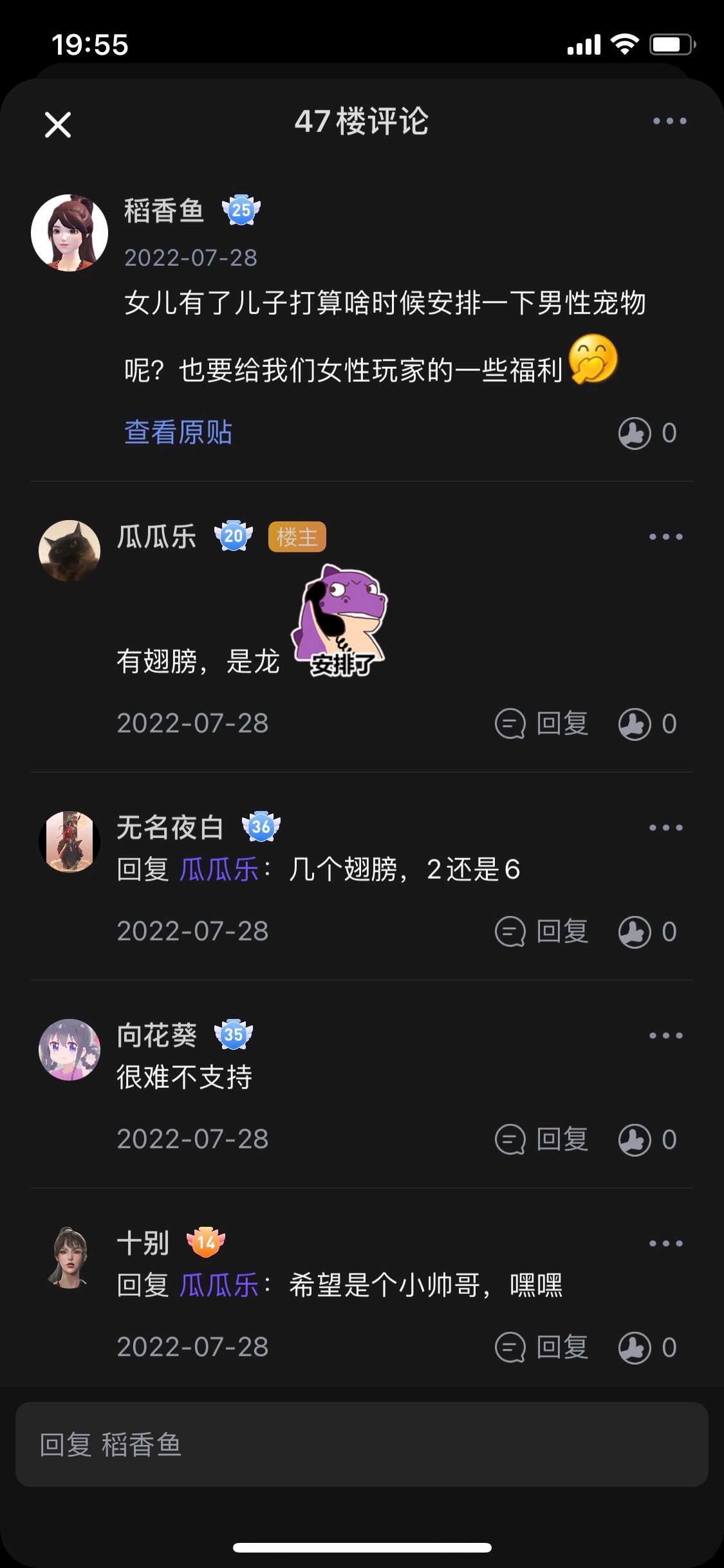Open 稻香鱼's profile avatar
Image resolution: width=724 pixels, height=1568 pixels.
pos(70,233)
